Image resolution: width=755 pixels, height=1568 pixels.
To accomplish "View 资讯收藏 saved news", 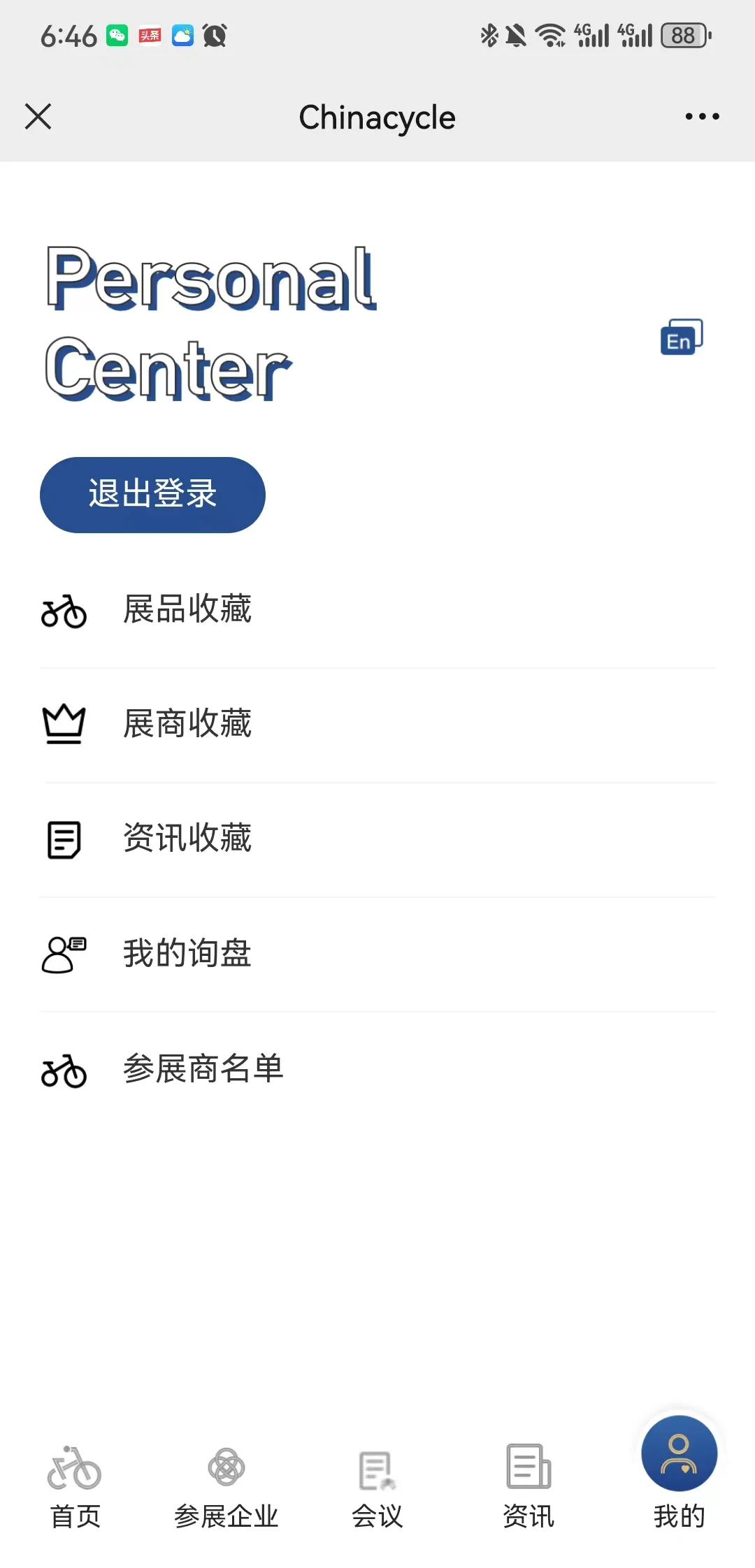I will 187,839.
